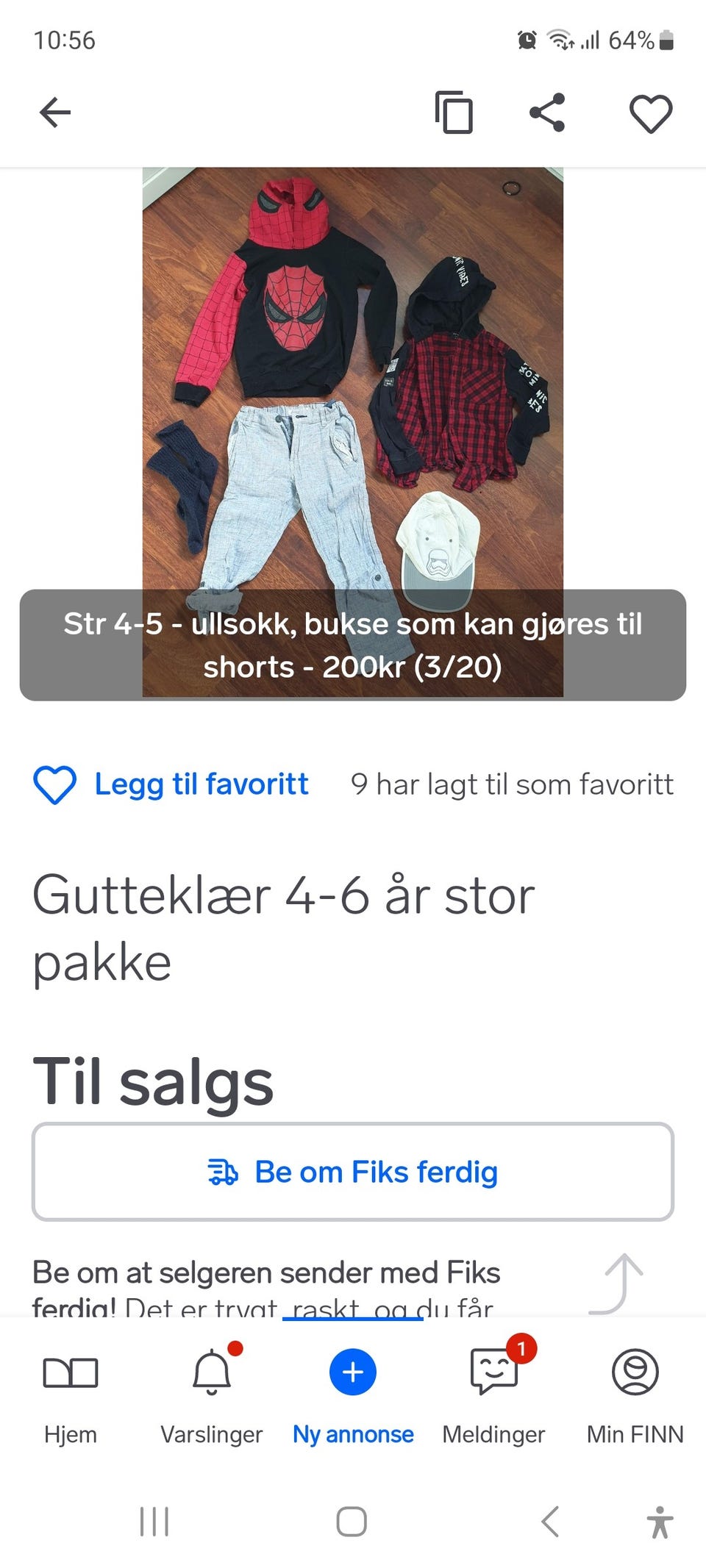The image size is (706, 1568).
Task: Toggle favorite with the top-right heart
Action: (x=650, y=112)
